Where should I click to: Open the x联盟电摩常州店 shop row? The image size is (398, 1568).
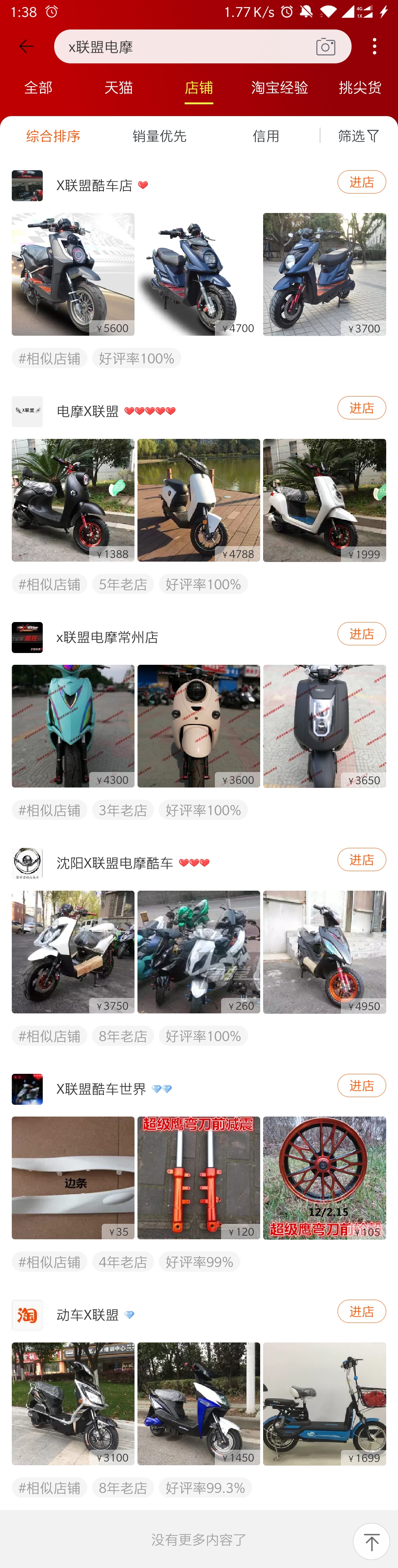[198, 637]
